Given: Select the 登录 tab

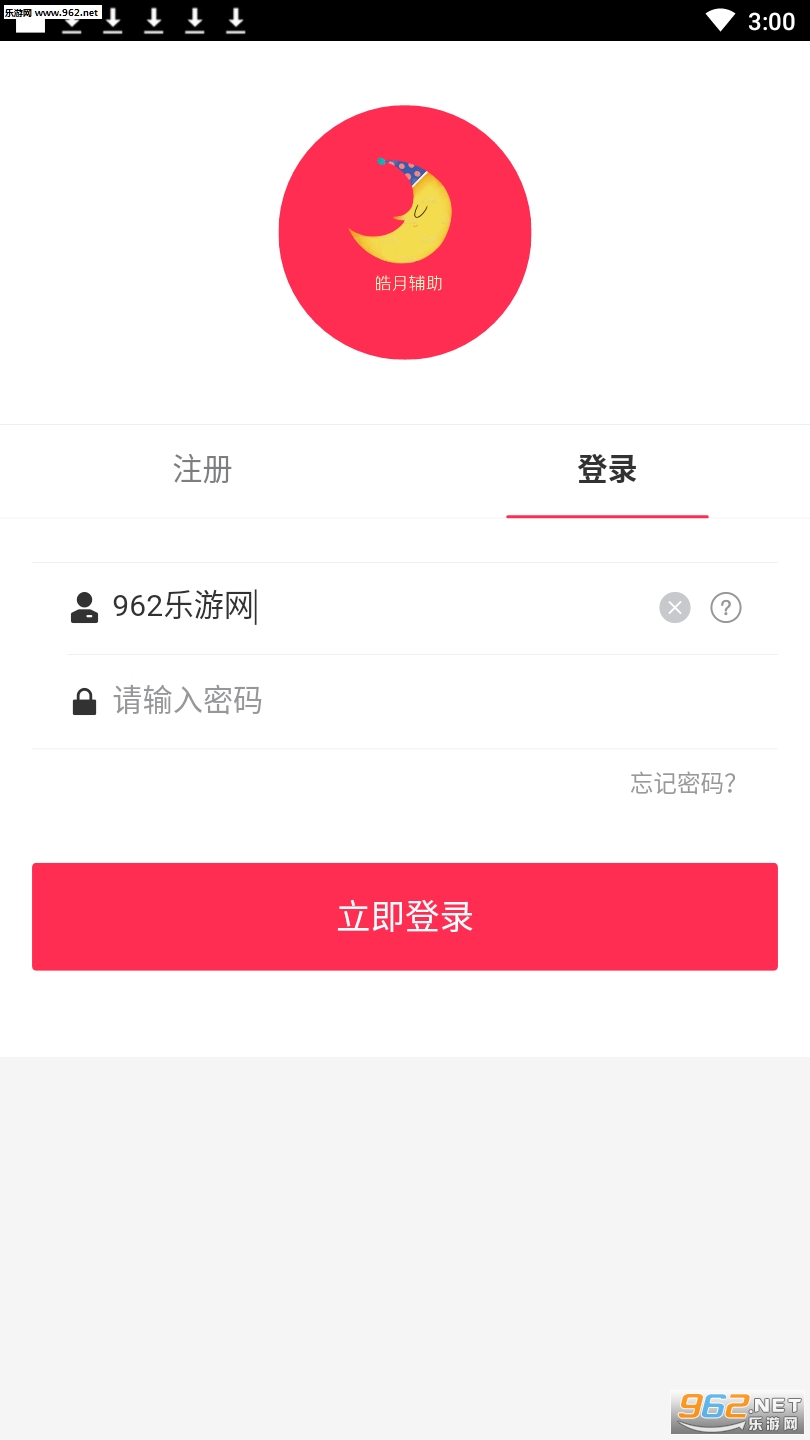Looking at the screenshot, I should point(607,469).
